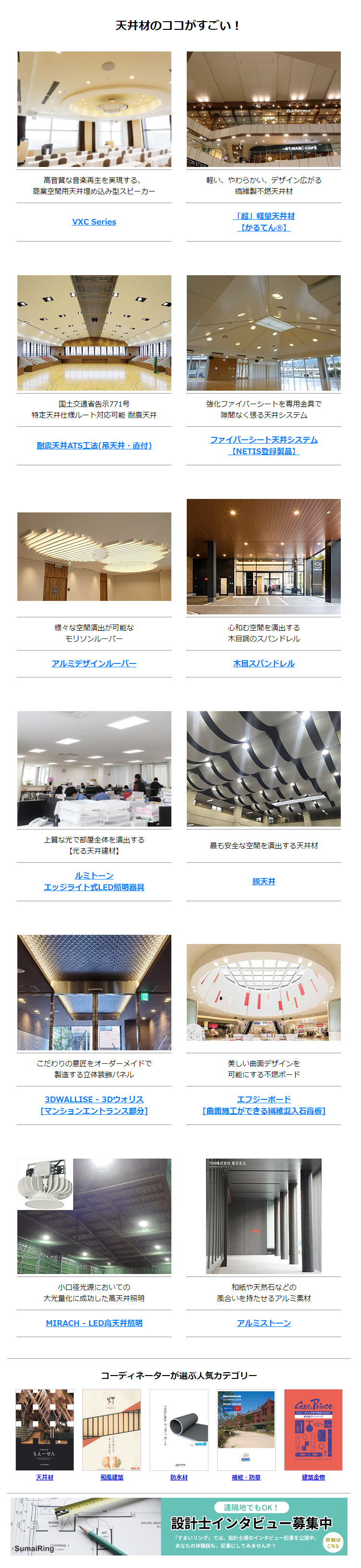This screenshot has width=361, height=1568.
Task: Open the 「超」軽量天井材【かるてん®】 link
Action: tap(264, 222)
